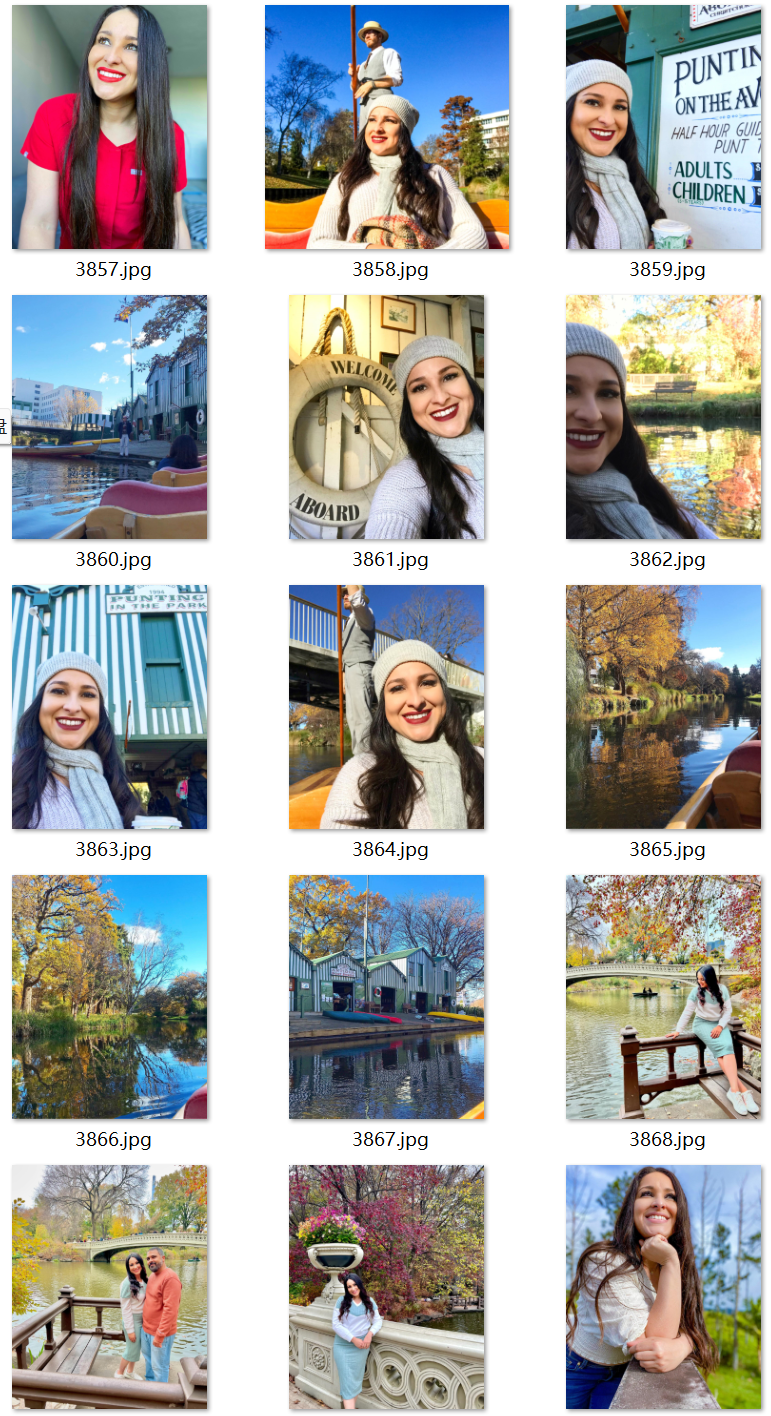Screen dimensions: 771x1416
Task: Select file 3862.jpg
Action: click(664, 417)
